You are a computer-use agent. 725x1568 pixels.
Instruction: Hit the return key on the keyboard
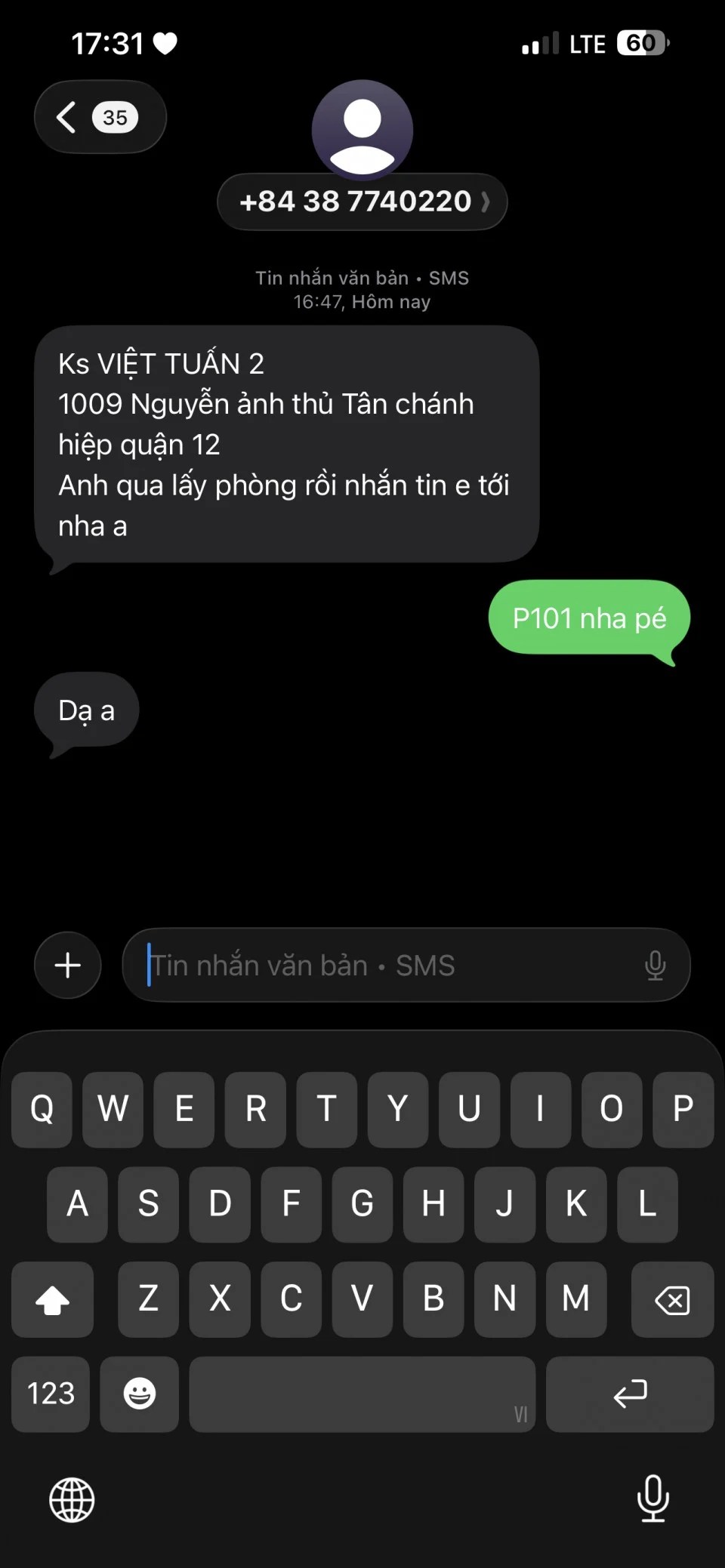click(x=630, y=1394)
